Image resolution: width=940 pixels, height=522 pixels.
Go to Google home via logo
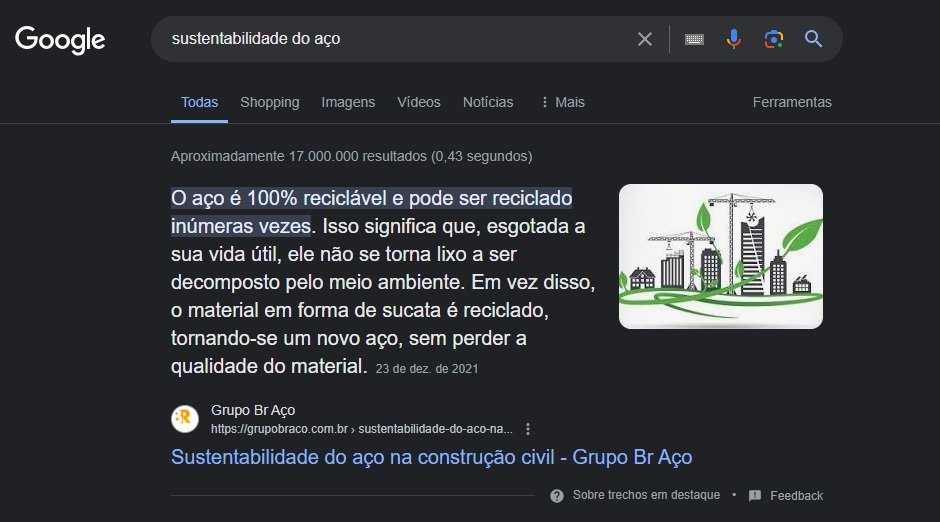(x=60, y=40)
